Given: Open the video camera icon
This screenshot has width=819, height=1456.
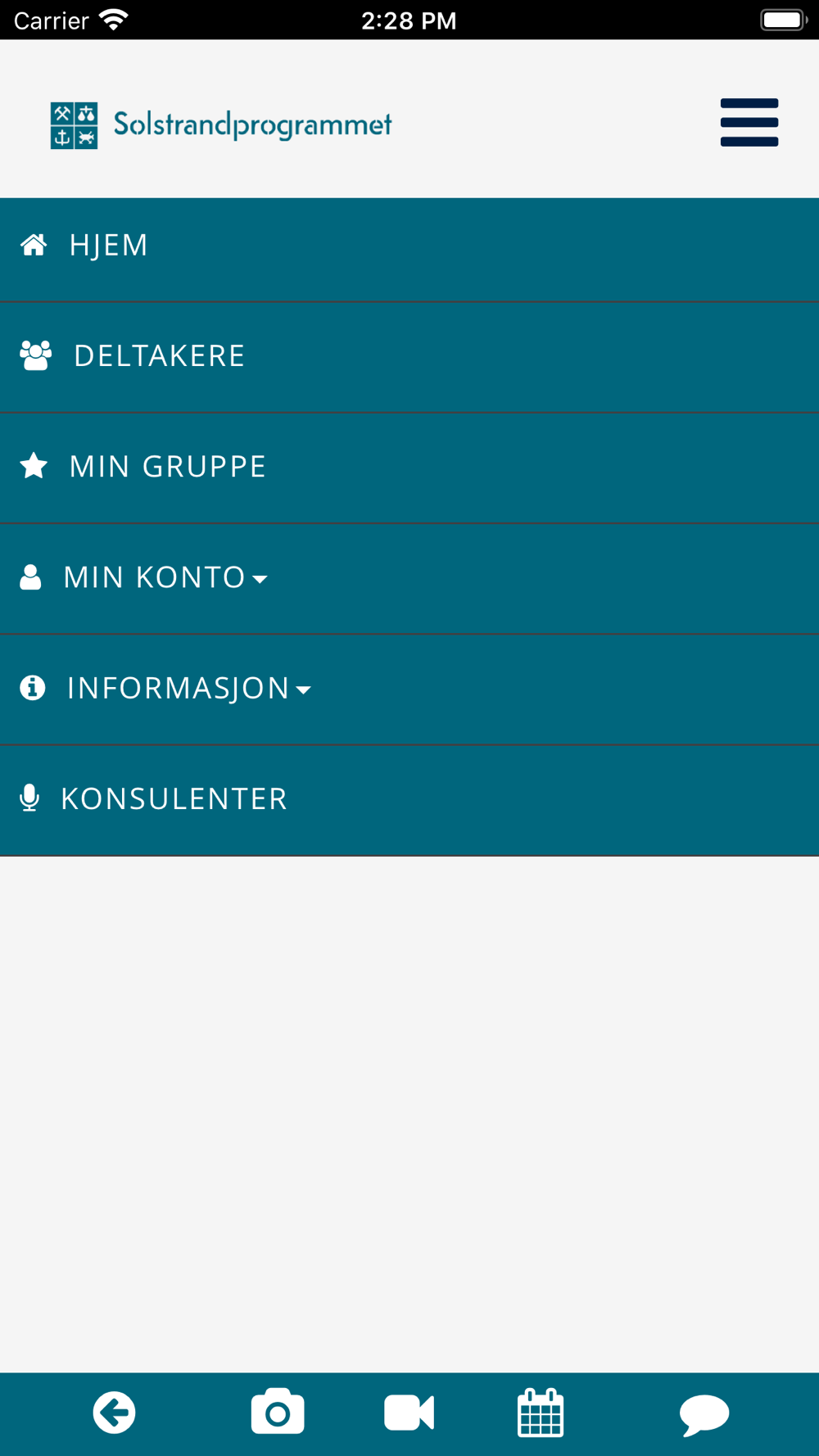Looking at the screenshot, I should (409, 1413).
